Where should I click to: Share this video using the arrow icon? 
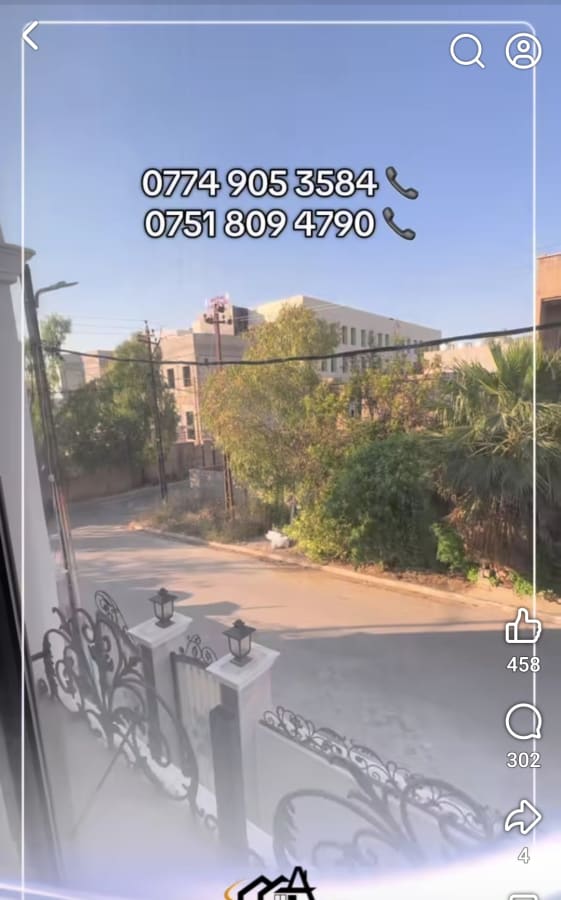coord(523,817)
